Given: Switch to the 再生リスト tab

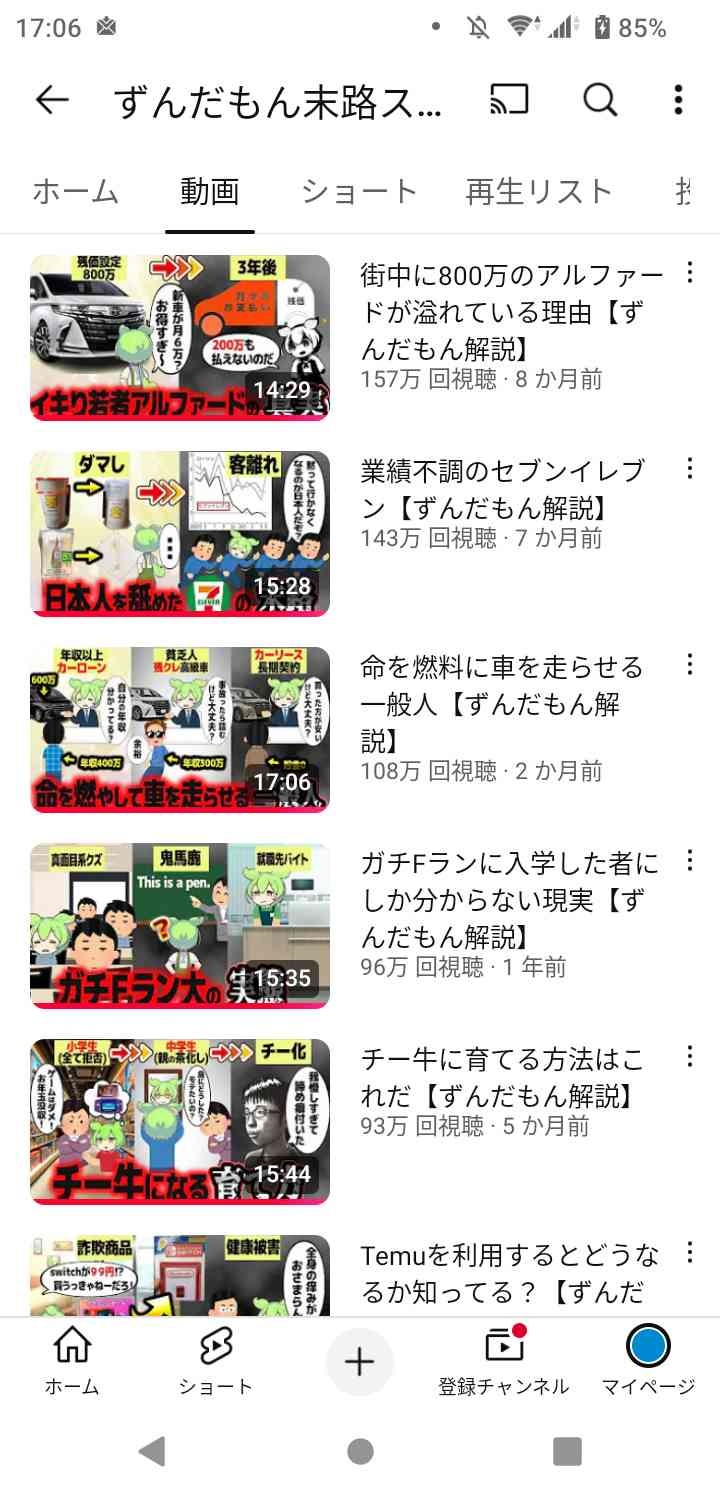Looking at the screenshot, I should point(538,192).
